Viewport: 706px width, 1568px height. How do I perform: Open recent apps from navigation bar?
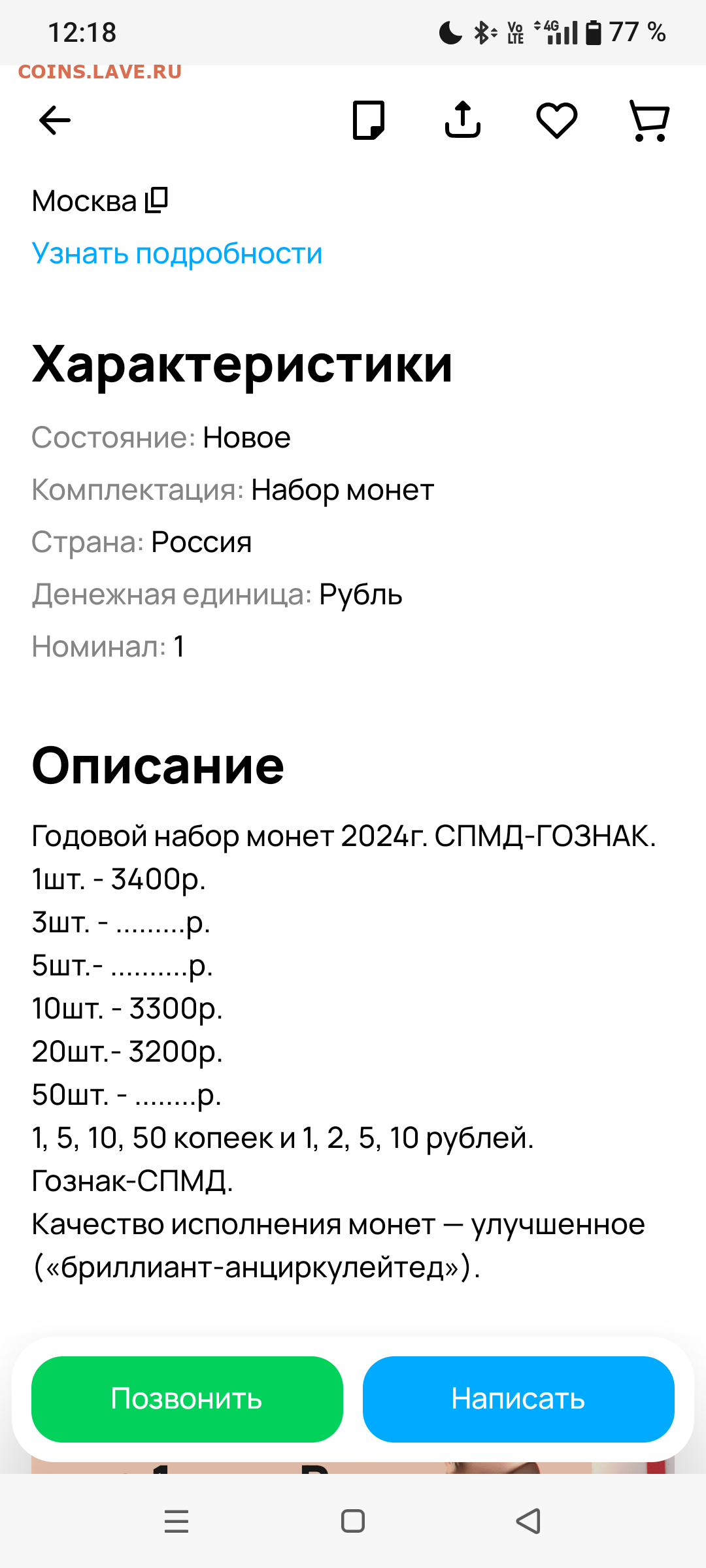176,1522
